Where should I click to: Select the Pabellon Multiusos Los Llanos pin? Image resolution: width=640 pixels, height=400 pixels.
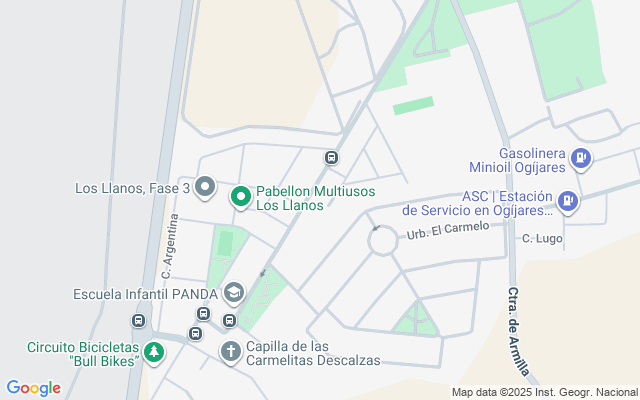click(241, 197)
